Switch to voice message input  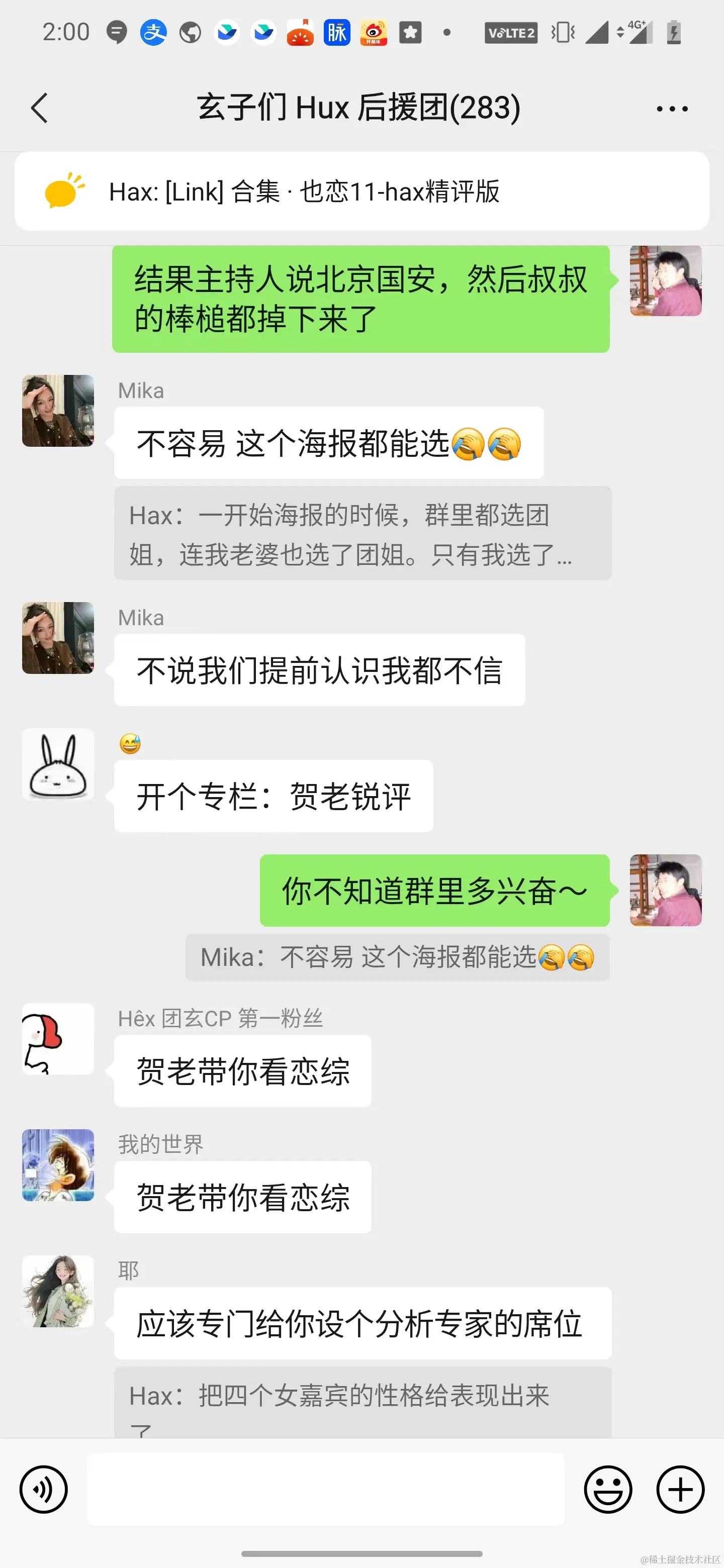point(44,1489)
